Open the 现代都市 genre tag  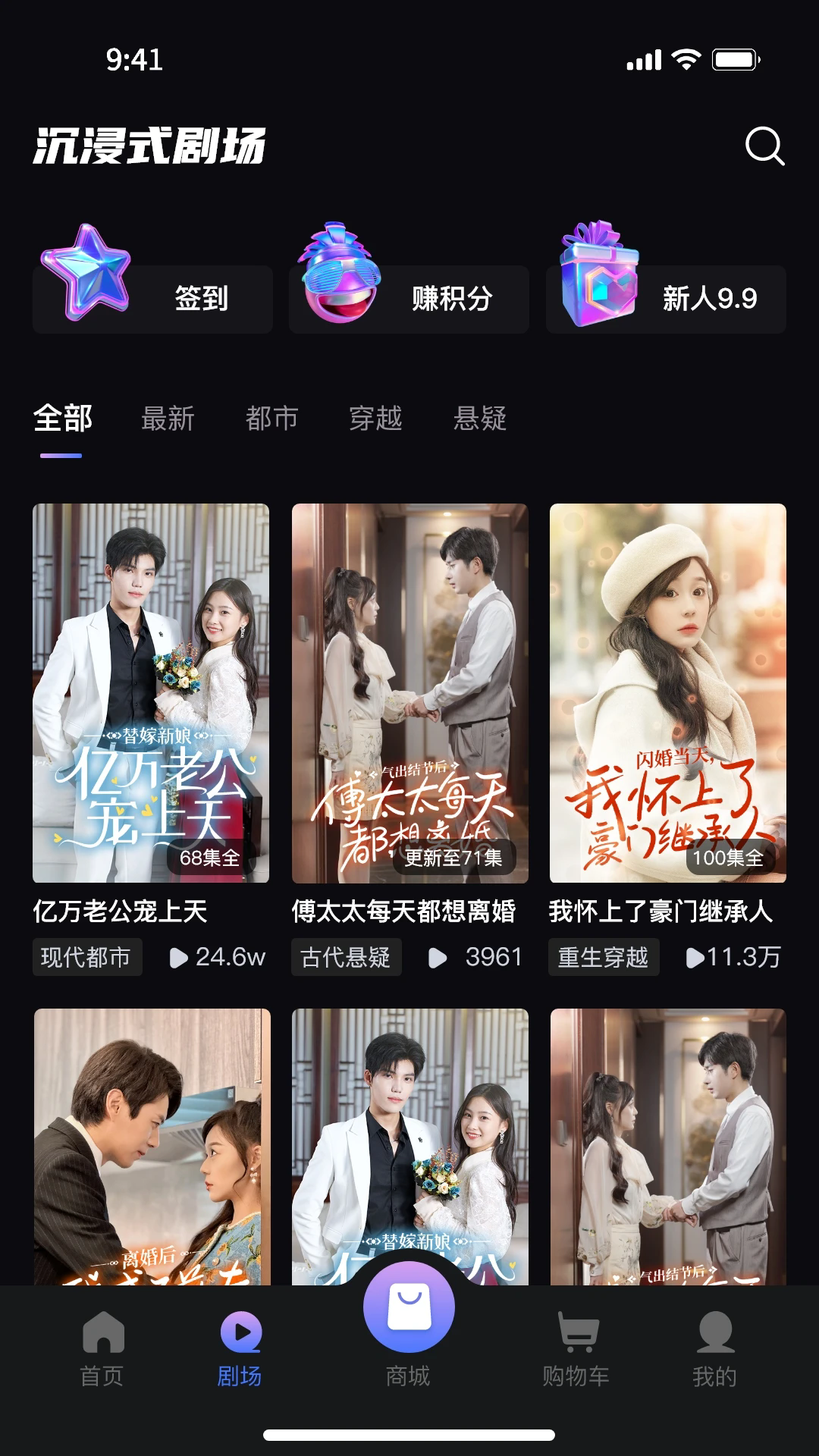tap(86, 959)
